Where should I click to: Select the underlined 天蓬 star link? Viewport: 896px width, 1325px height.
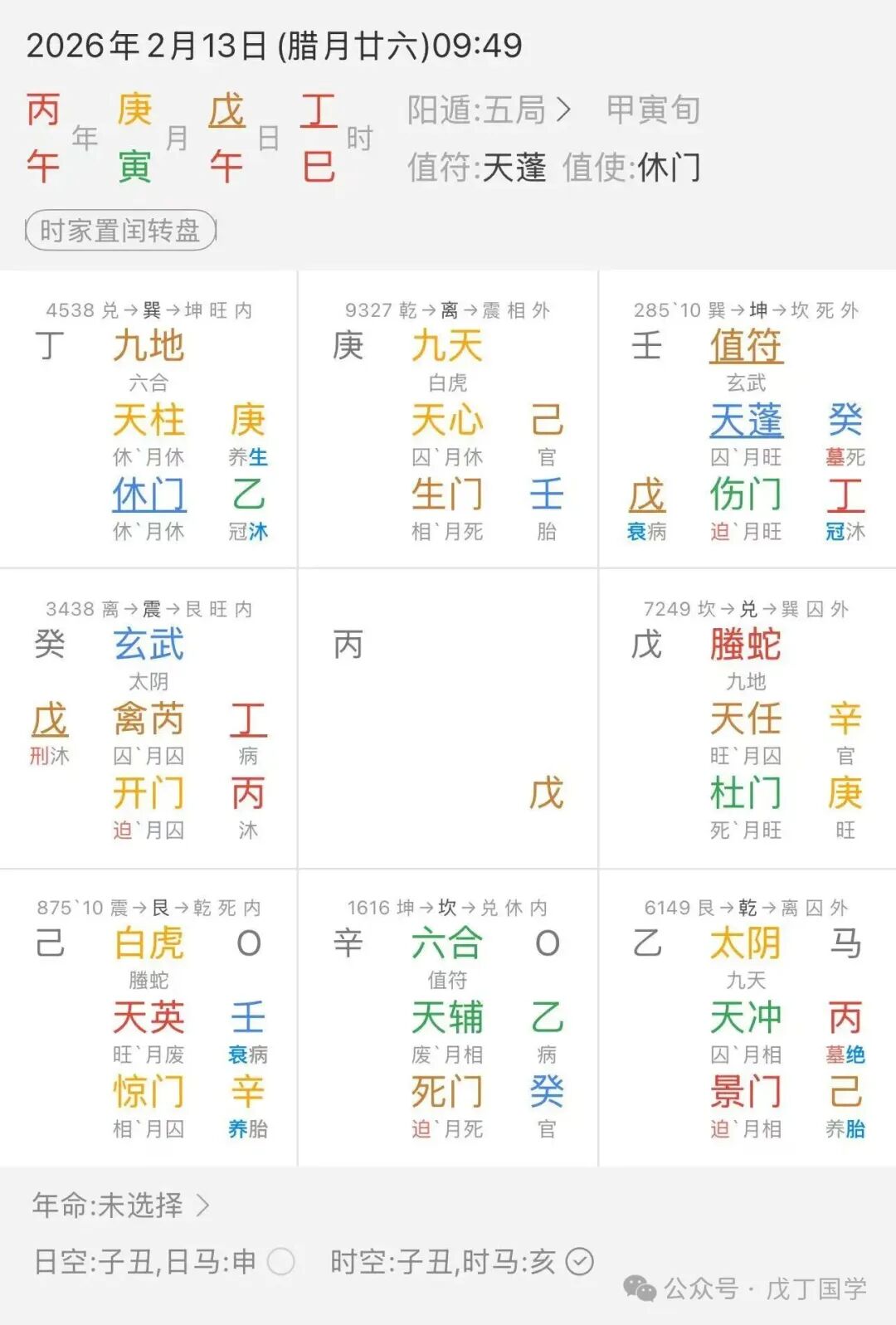coord(747,421)
